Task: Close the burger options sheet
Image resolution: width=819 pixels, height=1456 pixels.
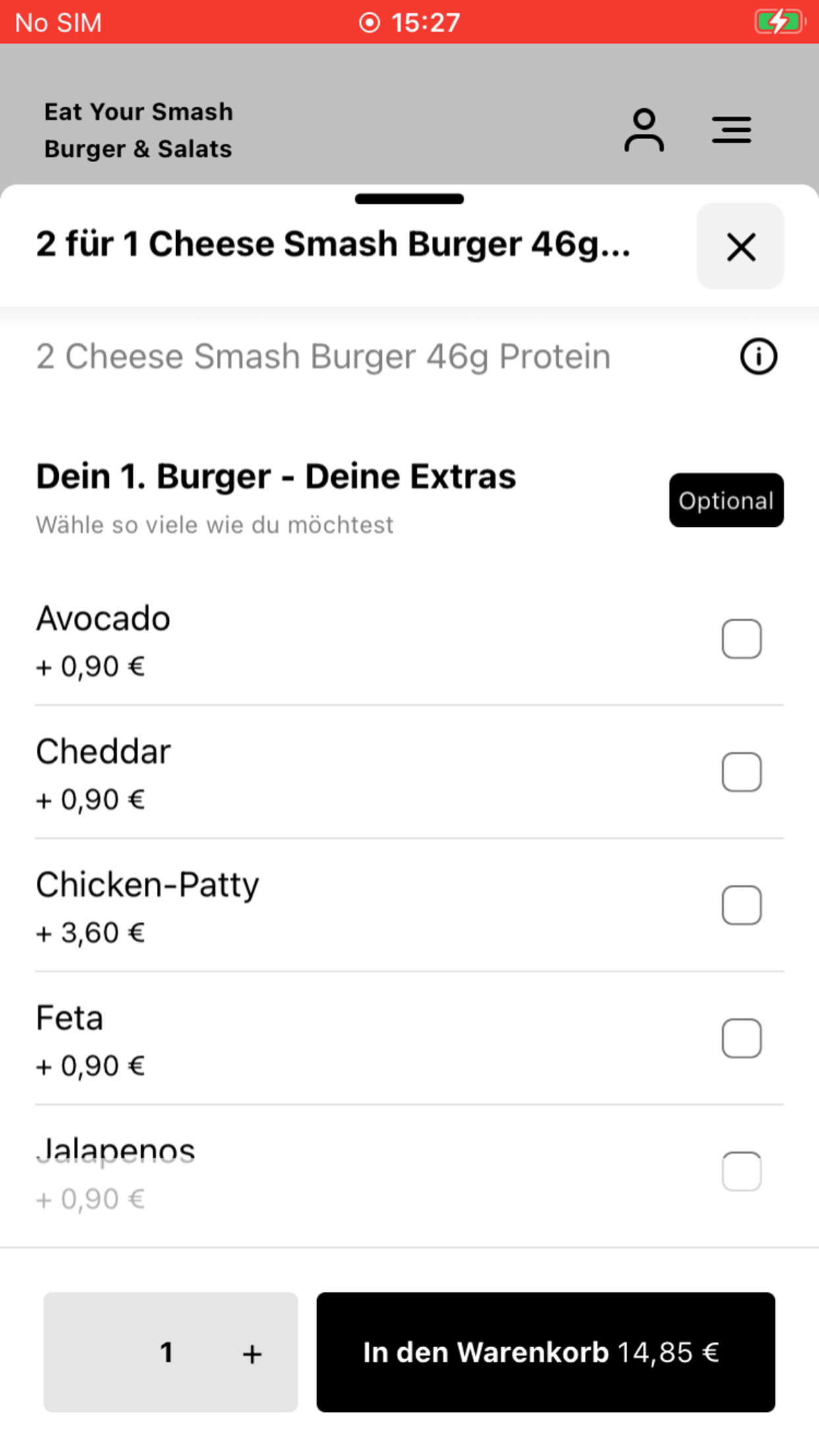Action: 740,247
